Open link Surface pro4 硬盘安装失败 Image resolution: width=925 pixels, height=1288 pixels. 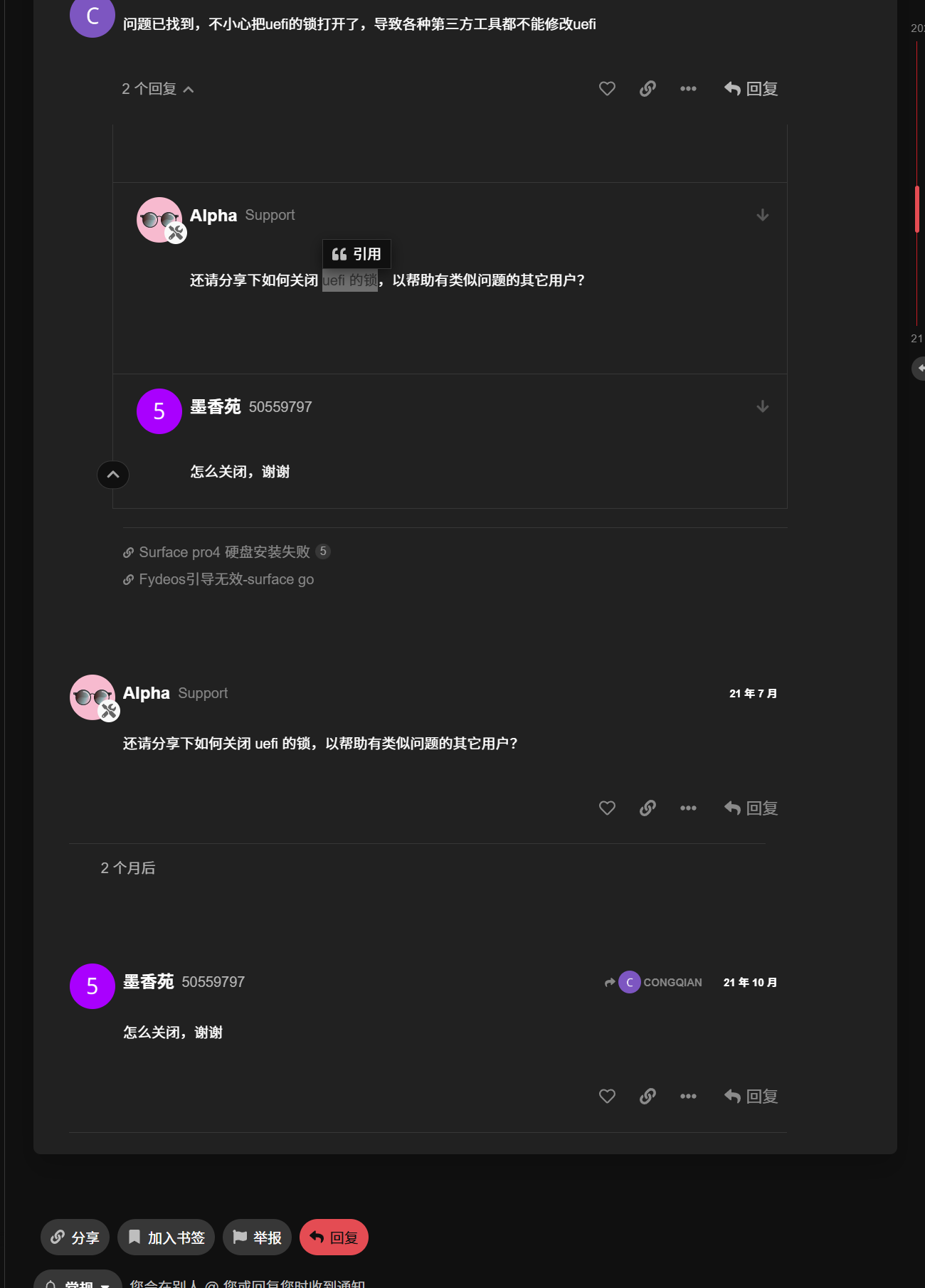click(x=224, y=552)
